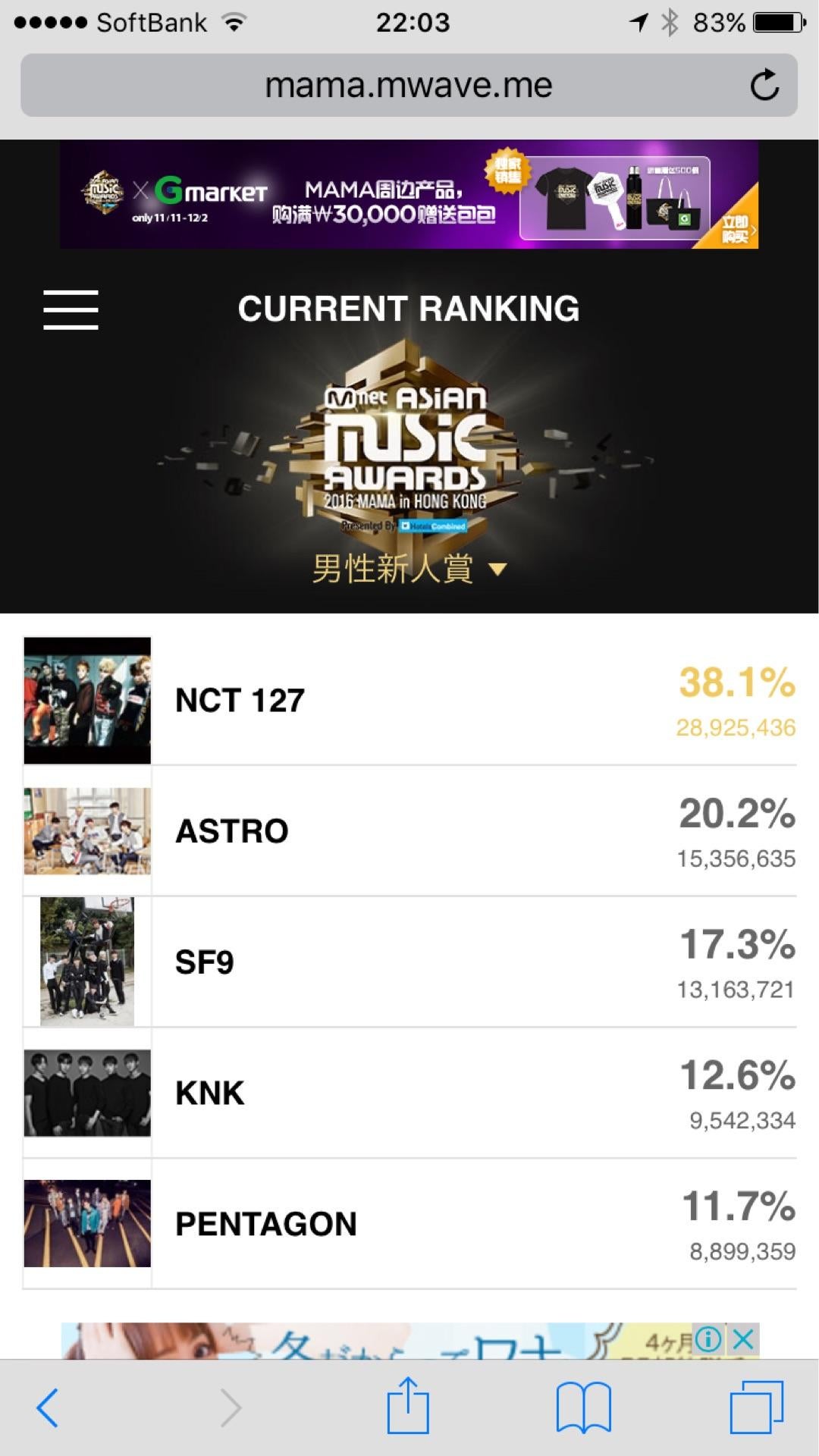Open Safari bookmarks
The width and height of the screenshot is (819, 1456).
[x=583, y=1407]
